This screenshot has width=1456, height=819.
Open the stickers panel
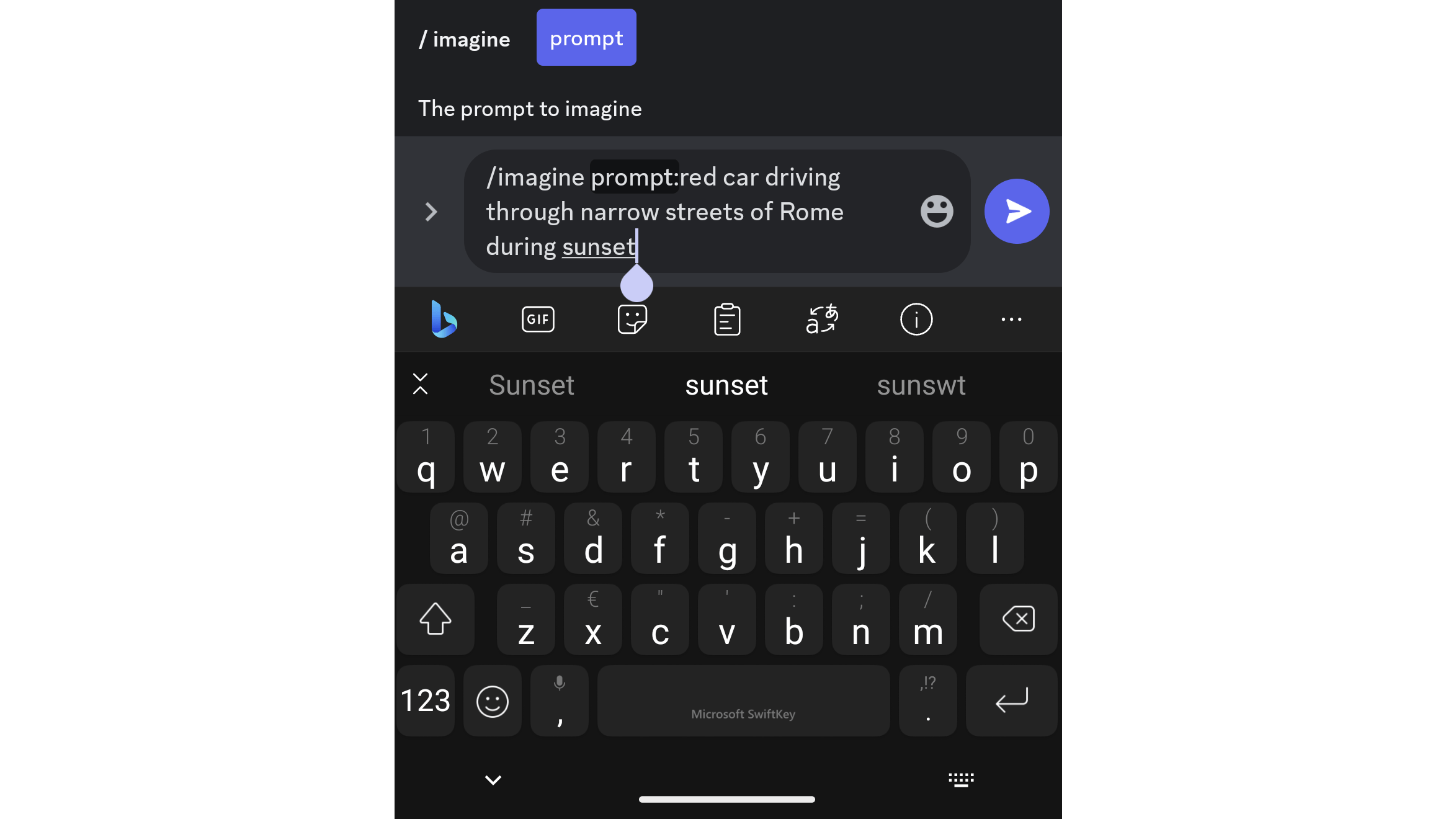632,320
